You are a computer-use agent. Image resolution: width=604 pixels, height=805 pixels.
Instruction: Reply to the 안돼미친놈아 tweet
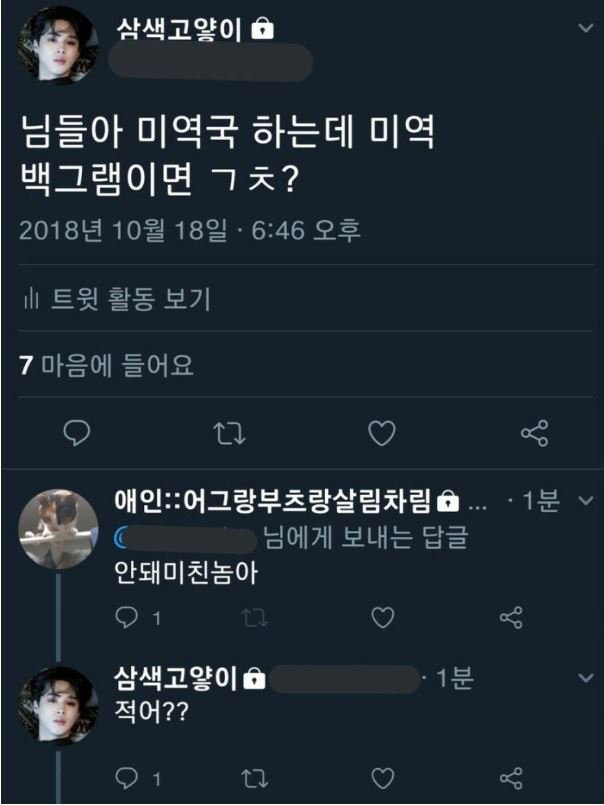click(127, 619)
